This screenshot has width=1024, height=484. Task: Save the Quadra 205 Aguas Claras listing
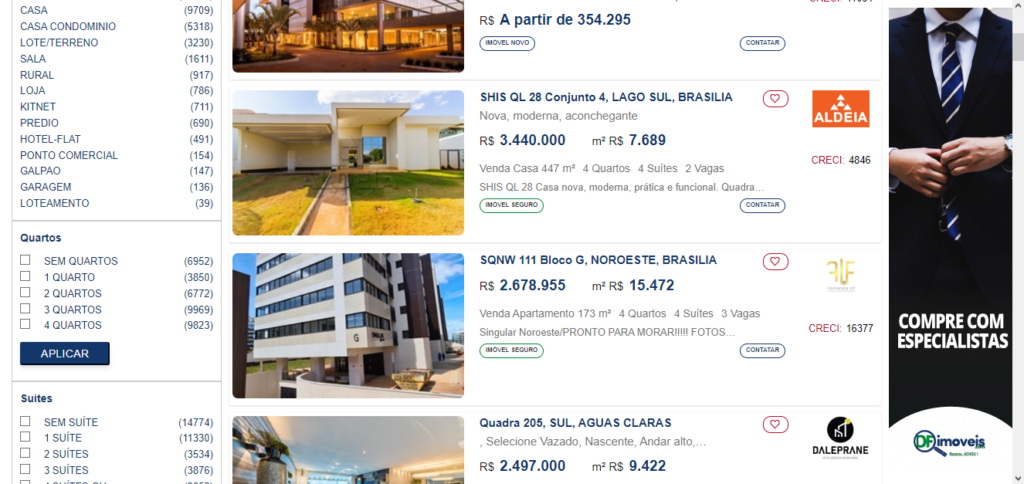coord(775,424)
